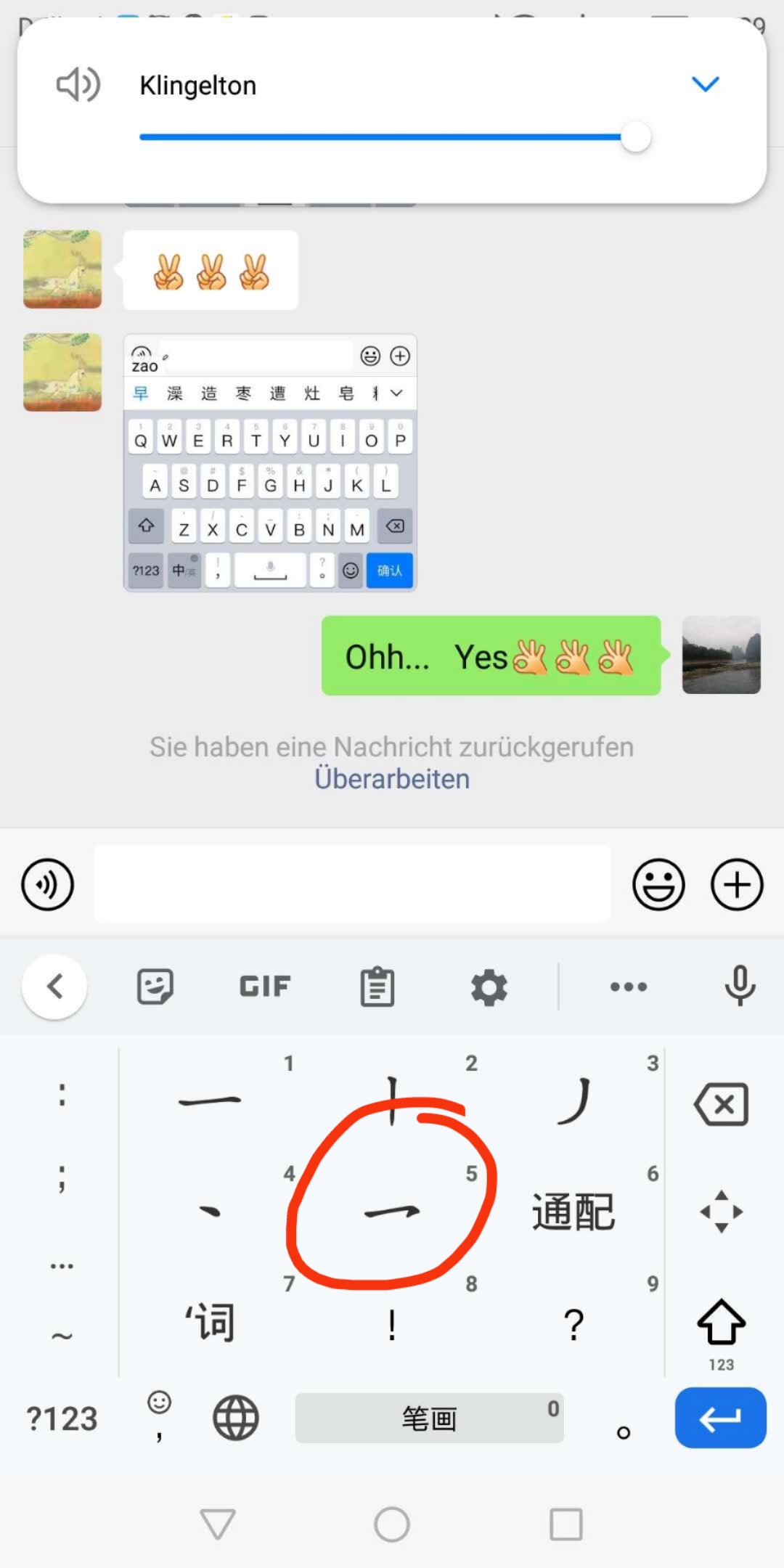The image size is (784, 1568).
Task: Open the keyboard clipboard
Action: (377, 987)
